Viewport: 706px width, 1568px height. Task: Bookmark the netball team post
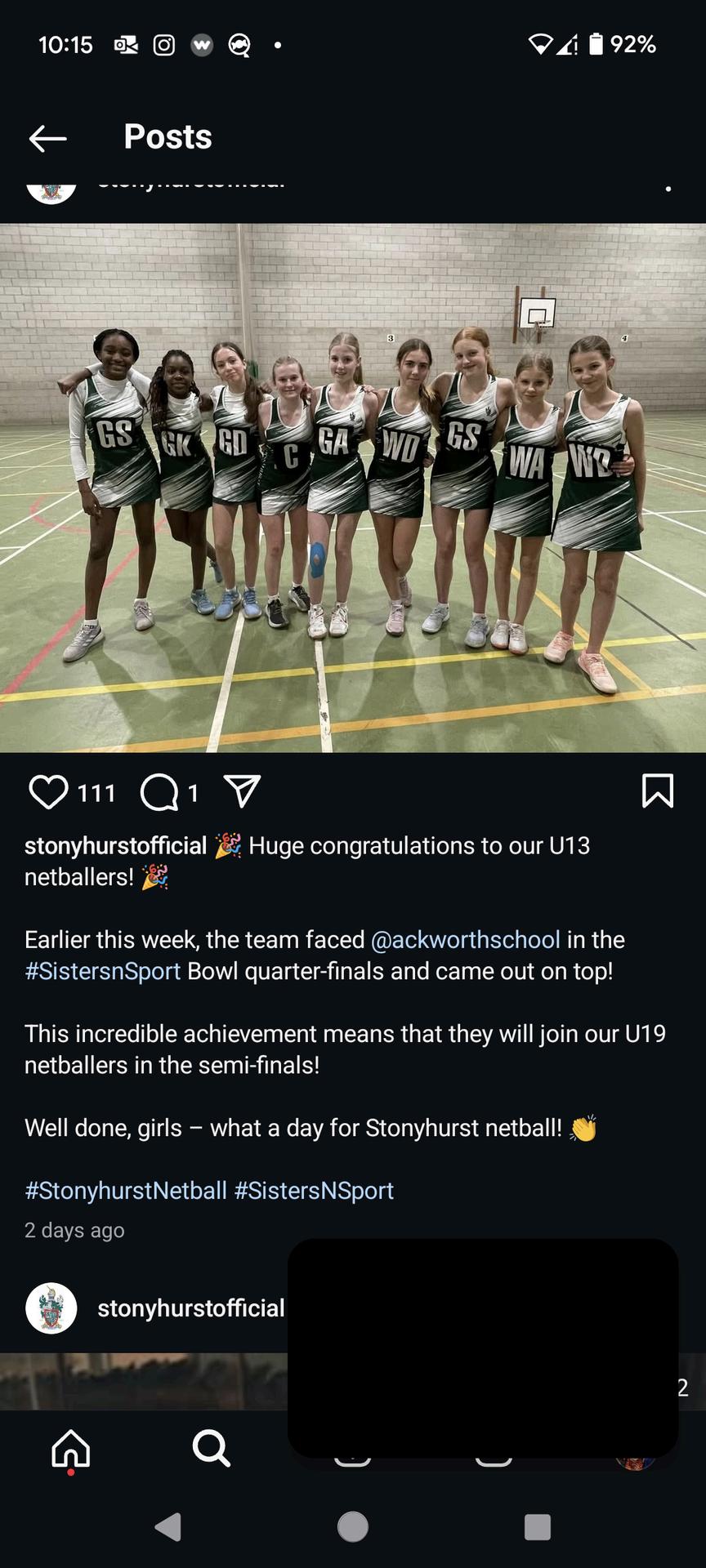click(x=658, y=791)
